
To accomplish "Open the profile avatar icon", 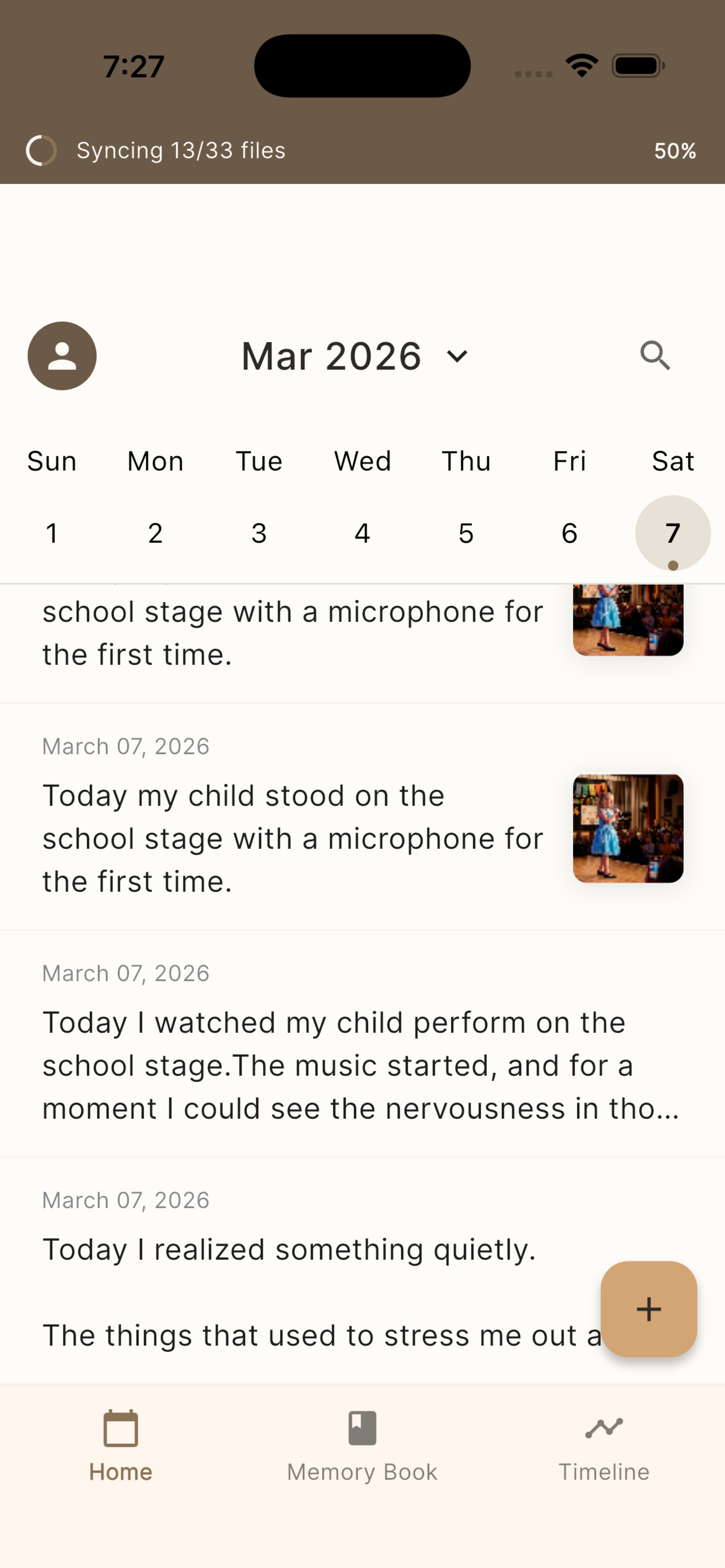I will click(x=62, y=356).
